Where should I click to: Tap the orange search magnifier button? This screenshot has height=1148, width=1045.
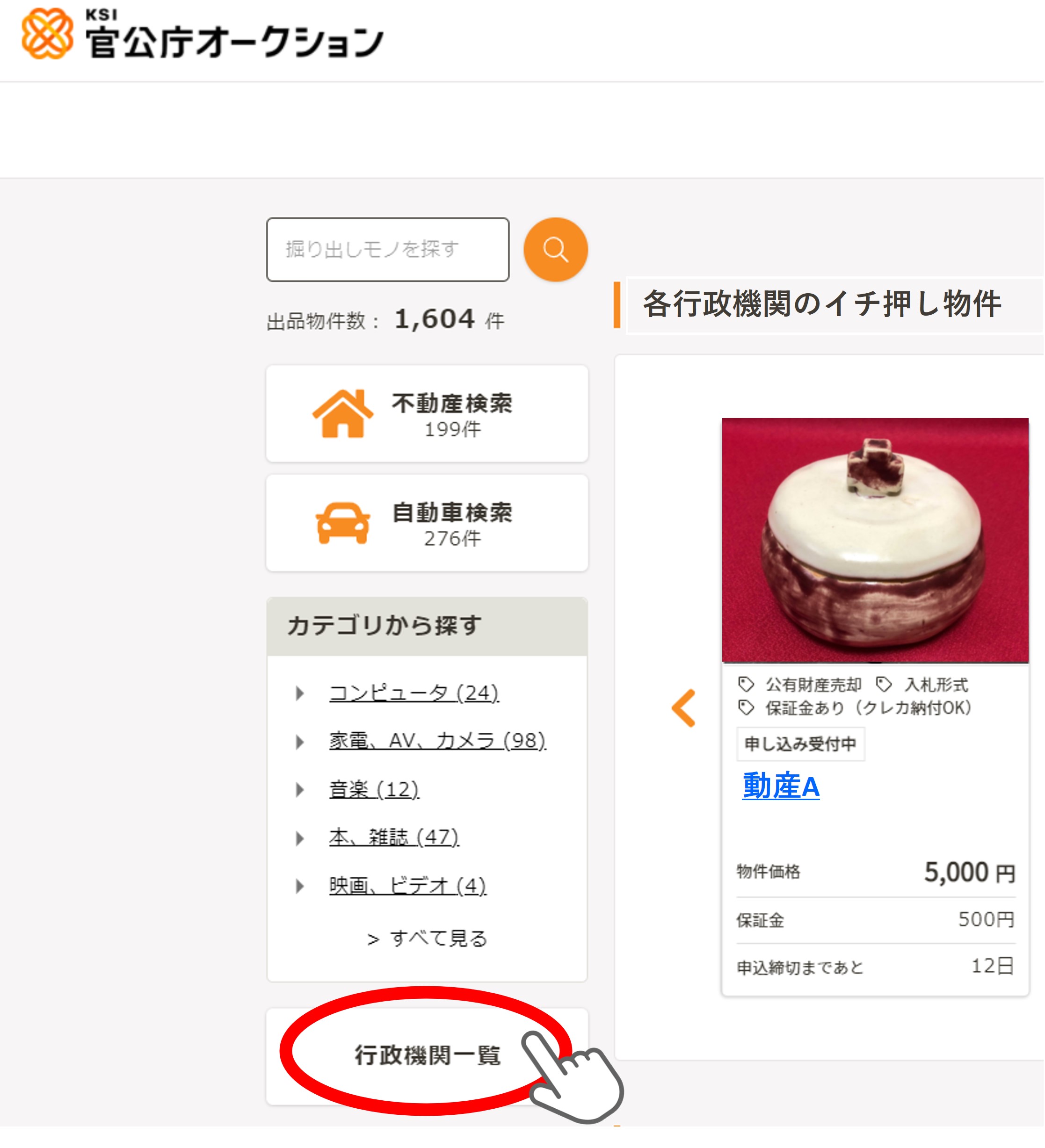(555, 249)
